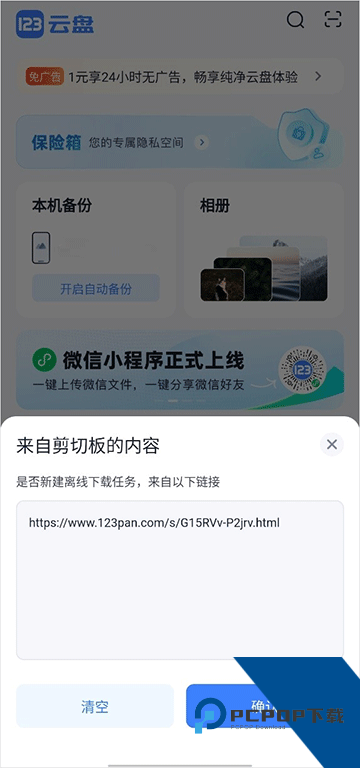The height and width of the screenshot is (768, 360).
Task: Edit the clipboard link text field
Action: (180, 580)
